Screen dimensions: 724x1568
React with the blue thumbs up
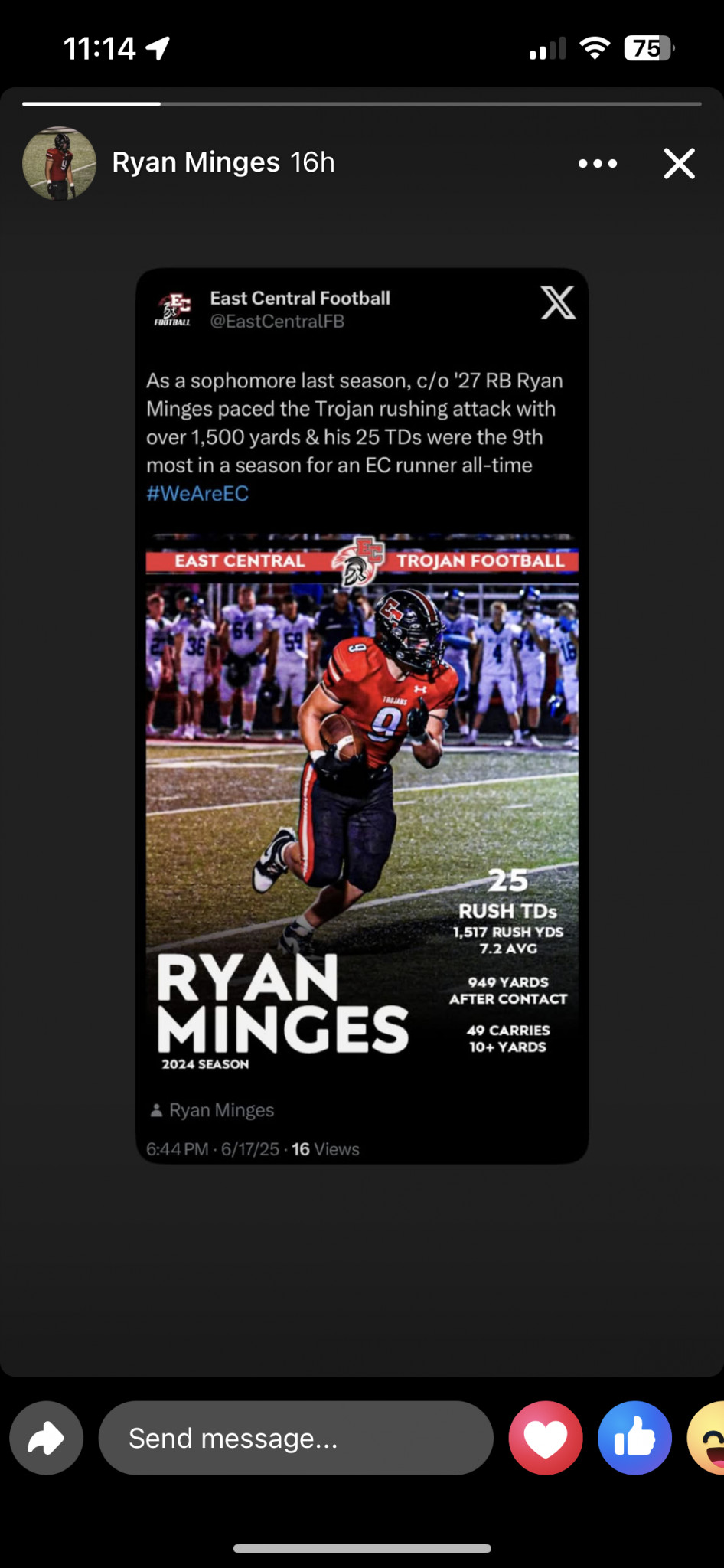click(x=634, y=1438)
